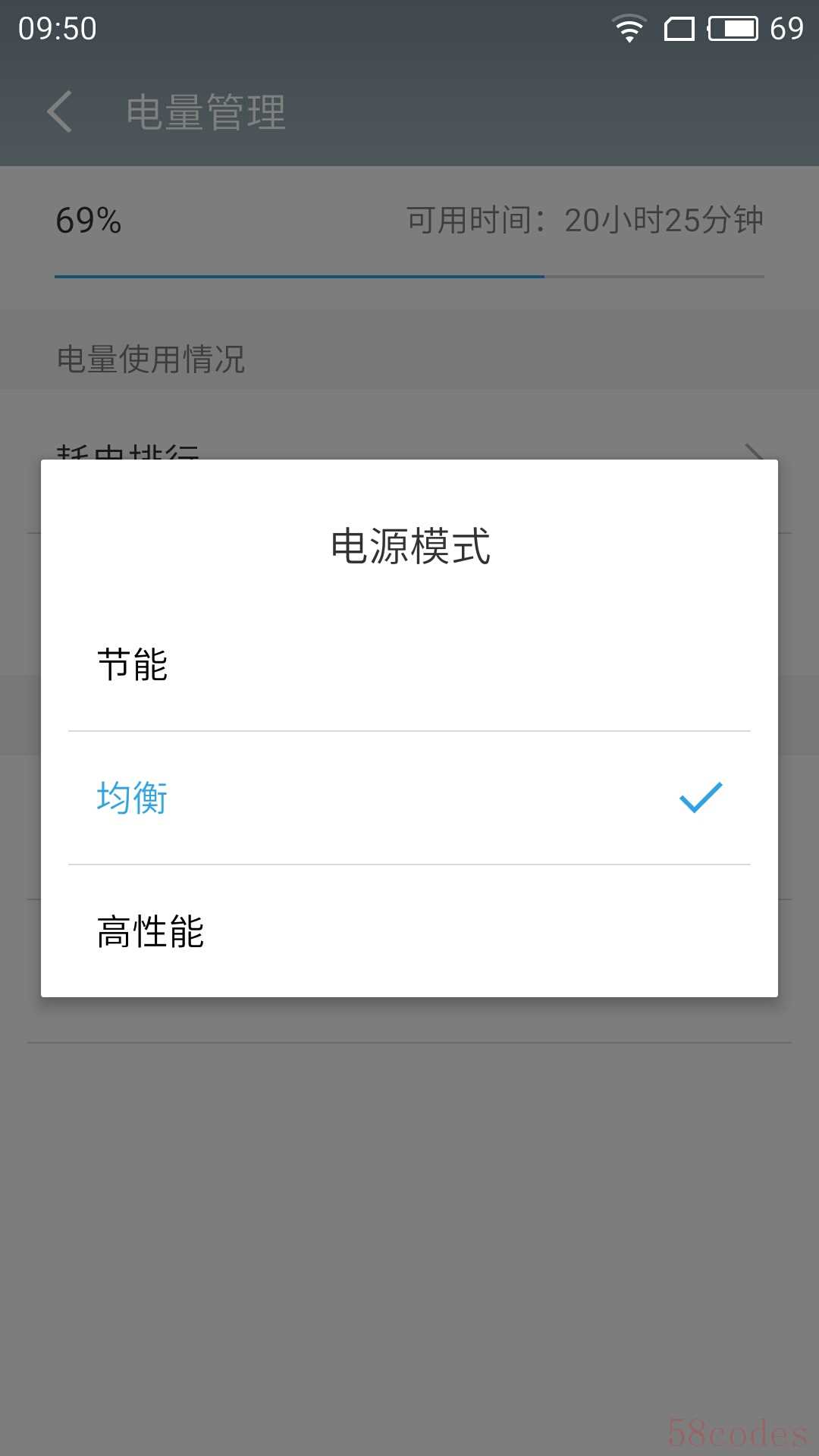Select the 节能 power mode
The image size is (819, 1456).
[409, 665]
